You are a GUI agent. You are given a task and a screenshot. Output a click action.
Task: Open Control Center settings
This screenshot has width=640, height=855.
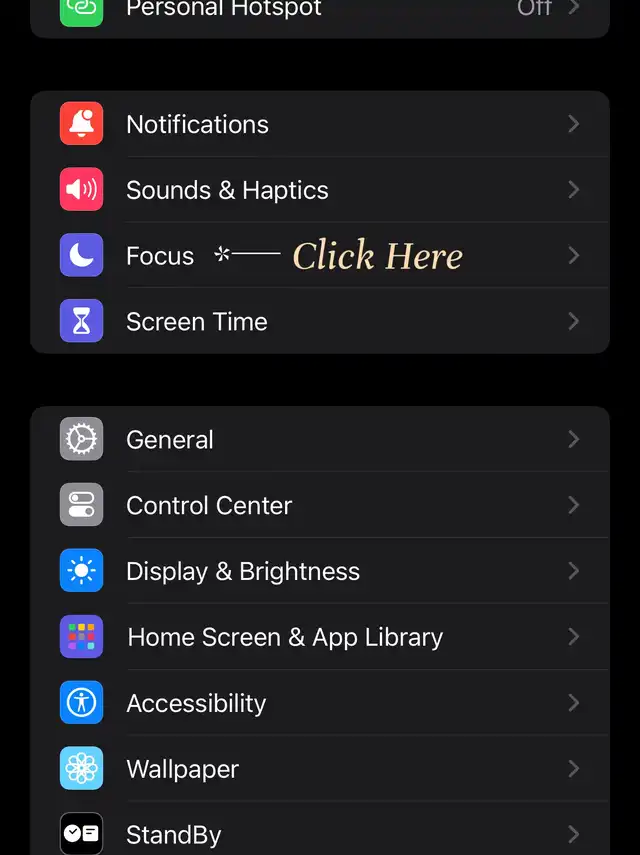[x=320, y=506]
